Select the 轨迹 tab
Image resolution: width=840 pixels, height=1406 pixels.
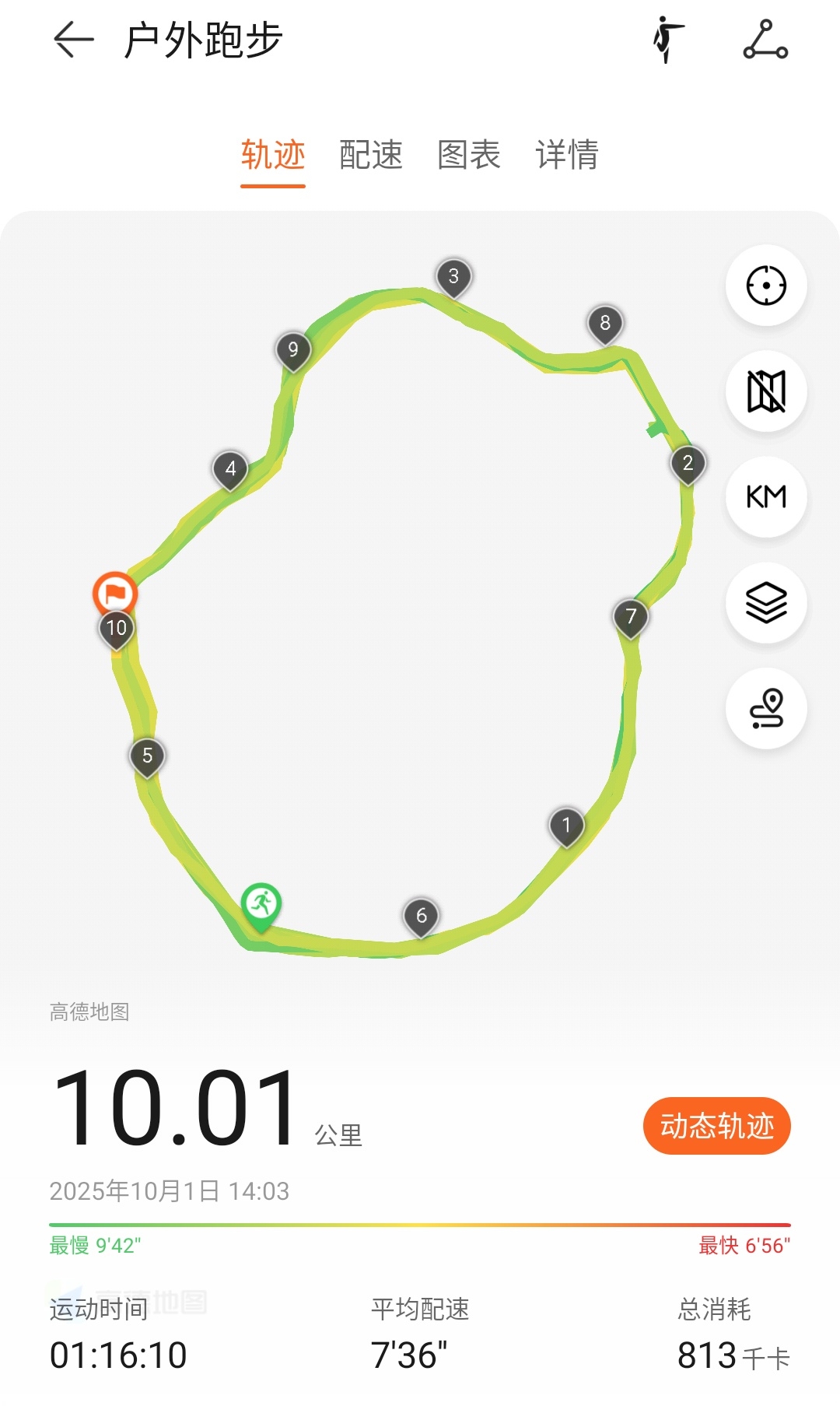(x=272, y=155)
